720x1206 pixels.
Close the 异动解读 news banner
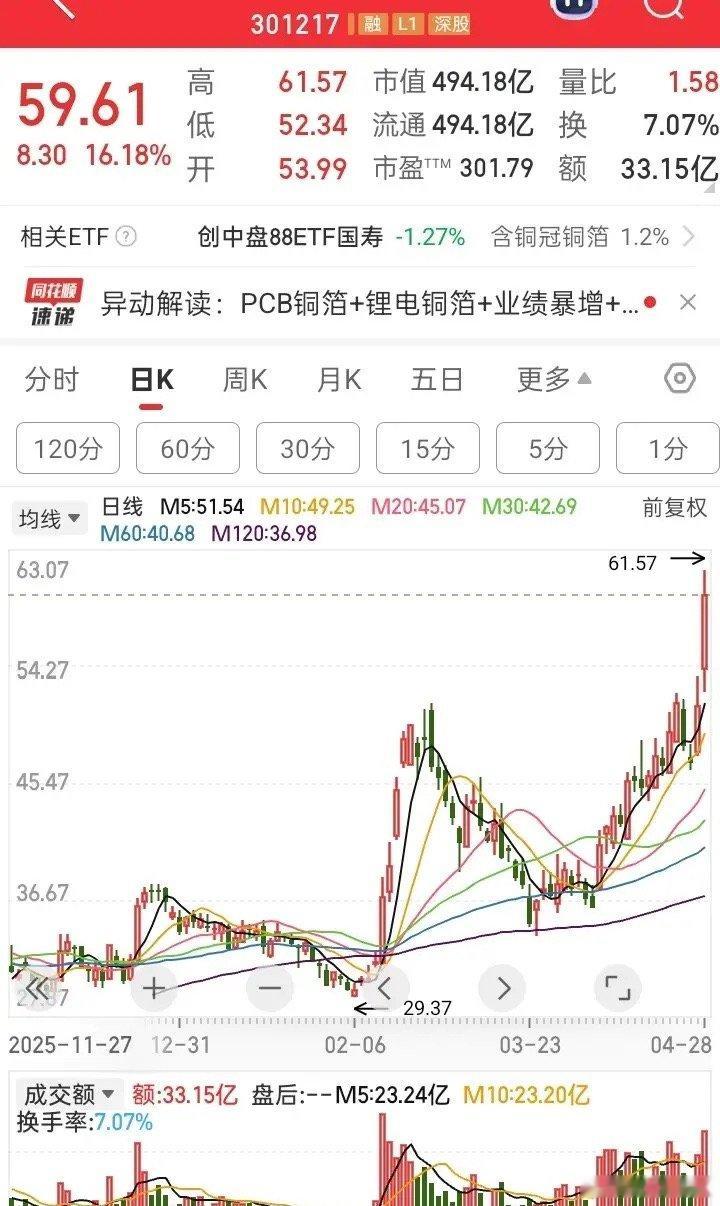688,302
